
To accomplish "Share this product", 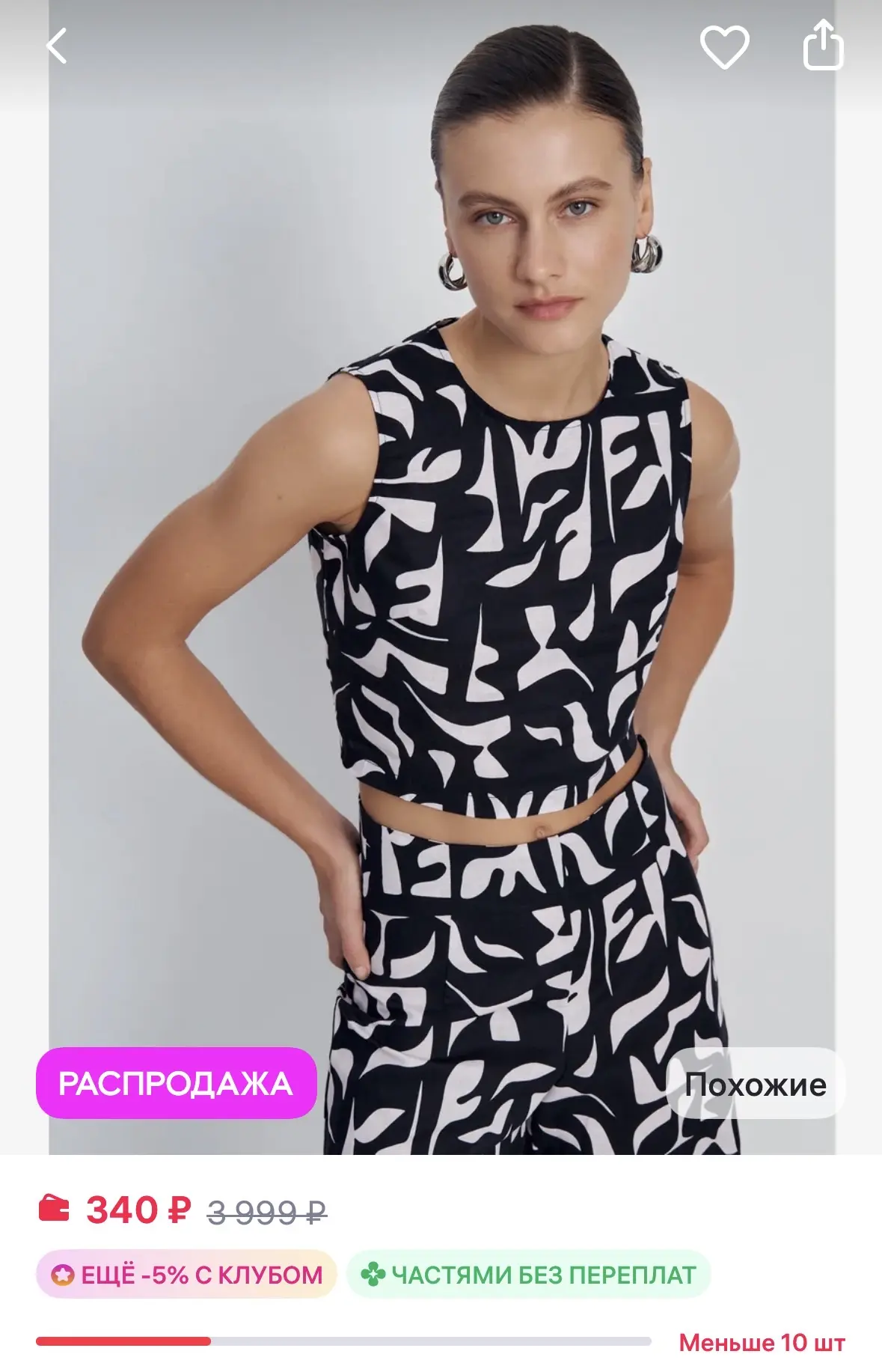I will click(823, 46).
